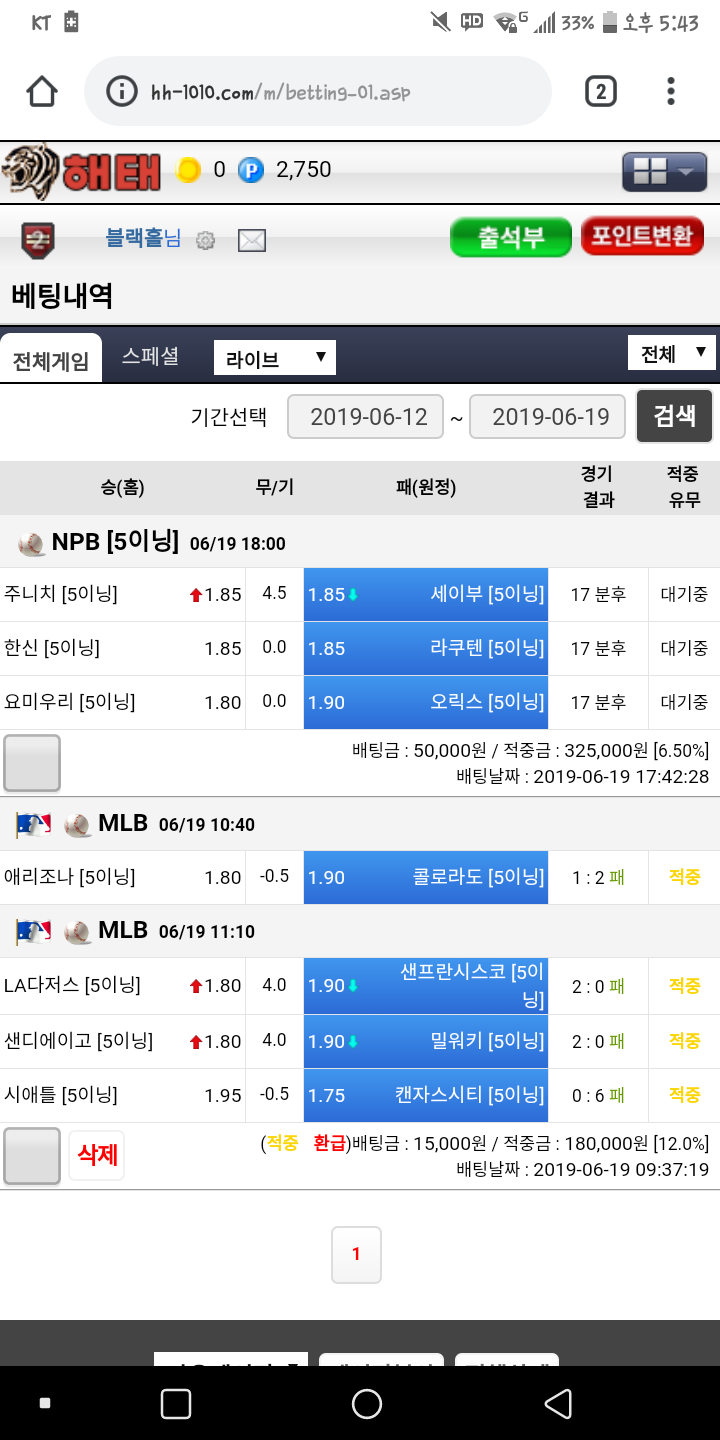Tap the 포인트변환 button

[642, 237]
